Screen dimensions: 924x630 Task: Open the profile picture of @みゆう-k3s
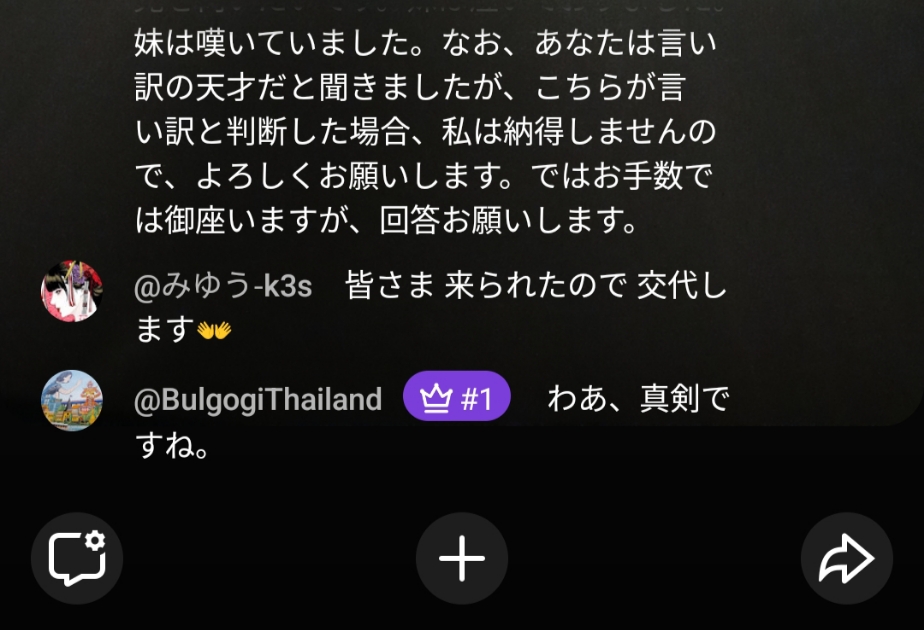pos(71,291)
